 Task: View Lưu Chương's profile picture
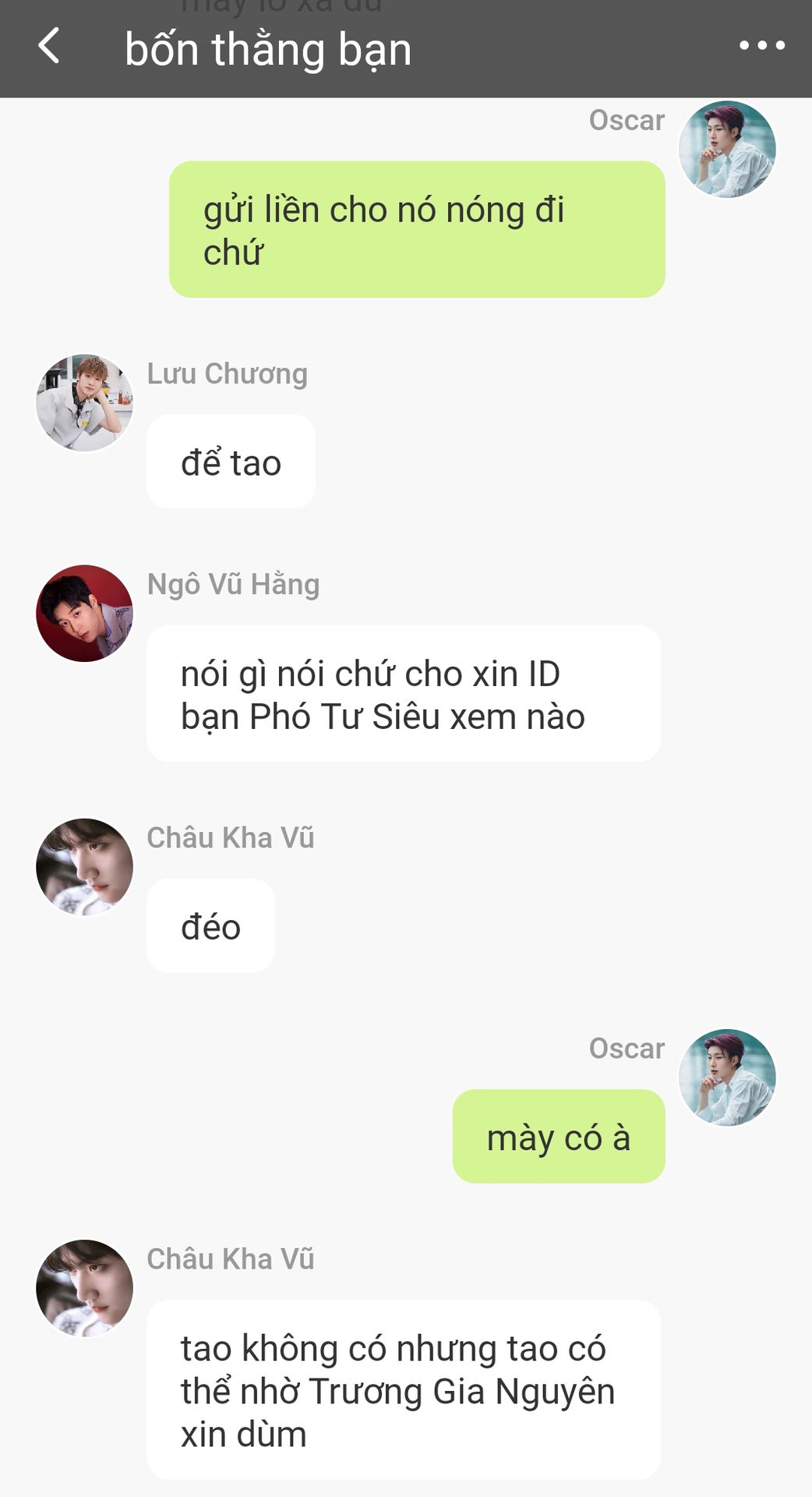click(x=84, y=402)
